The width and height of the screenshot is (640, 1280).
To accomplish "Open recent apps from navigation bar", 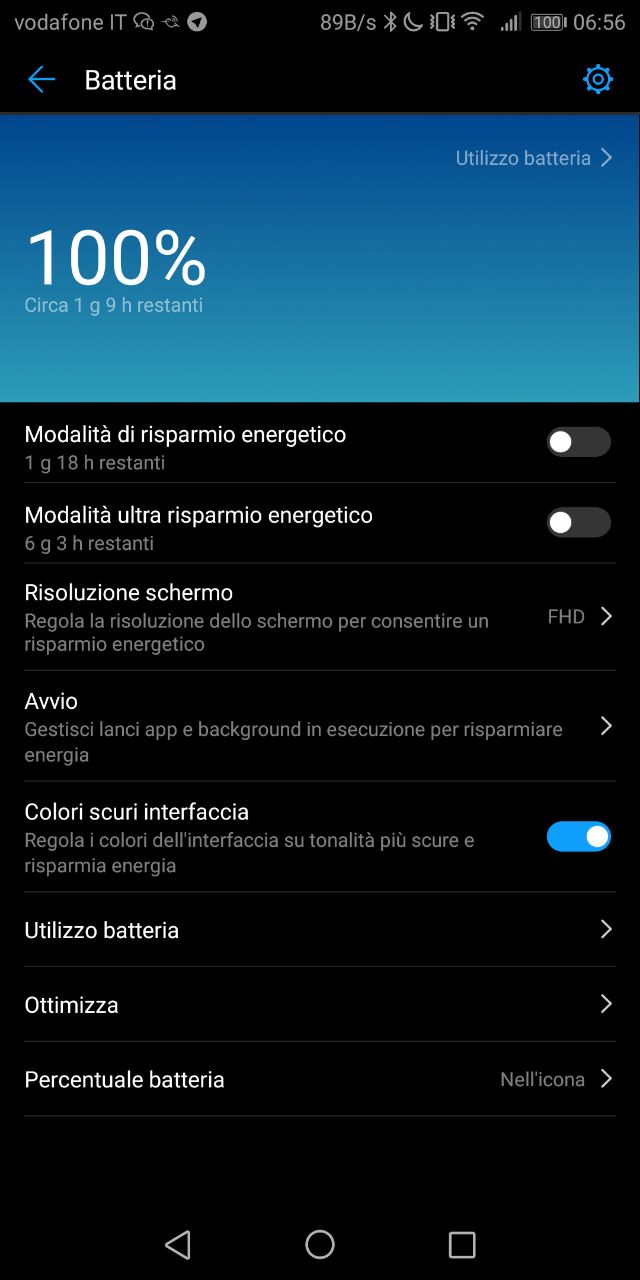I will tap(462, 1244).
